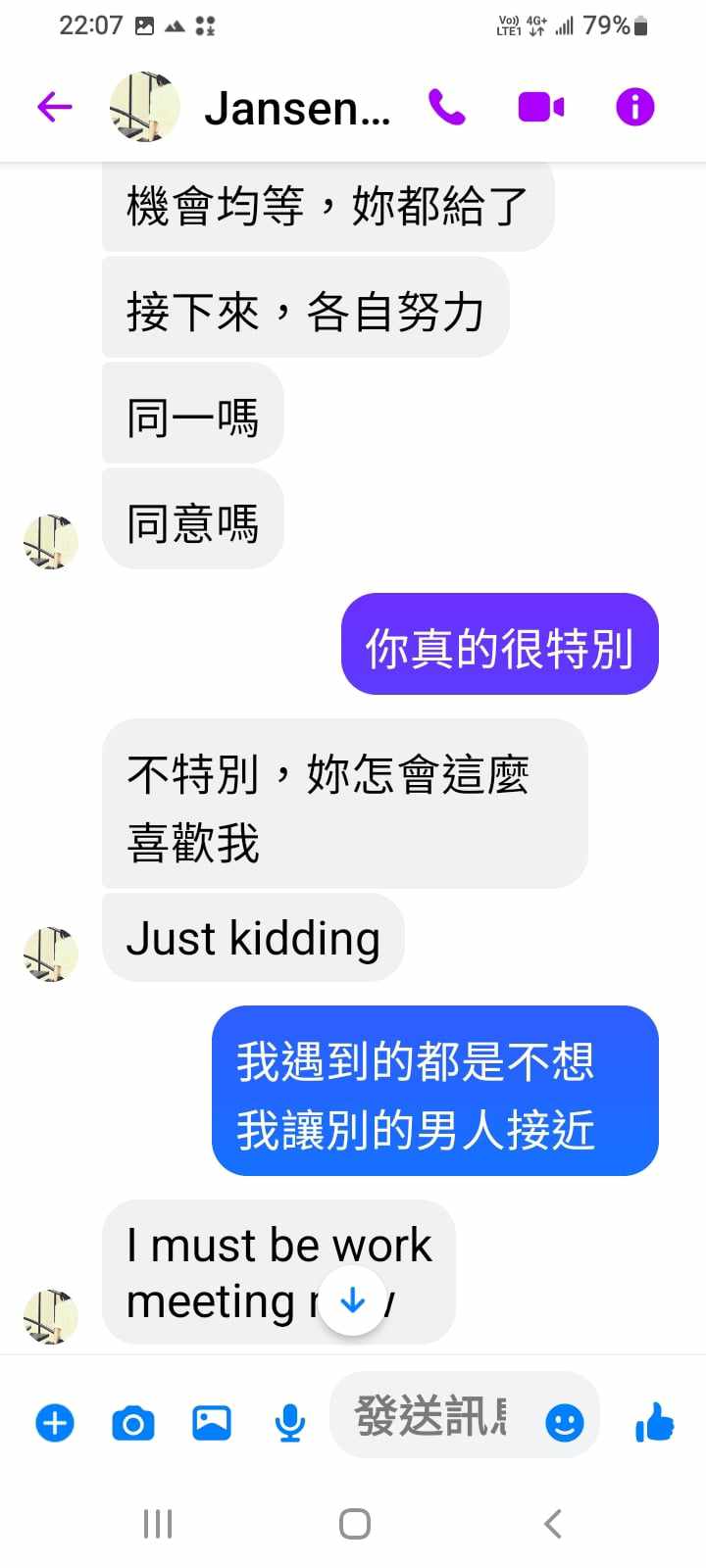
Task: Send a thumbs-up like
Action: [654, 1422]
